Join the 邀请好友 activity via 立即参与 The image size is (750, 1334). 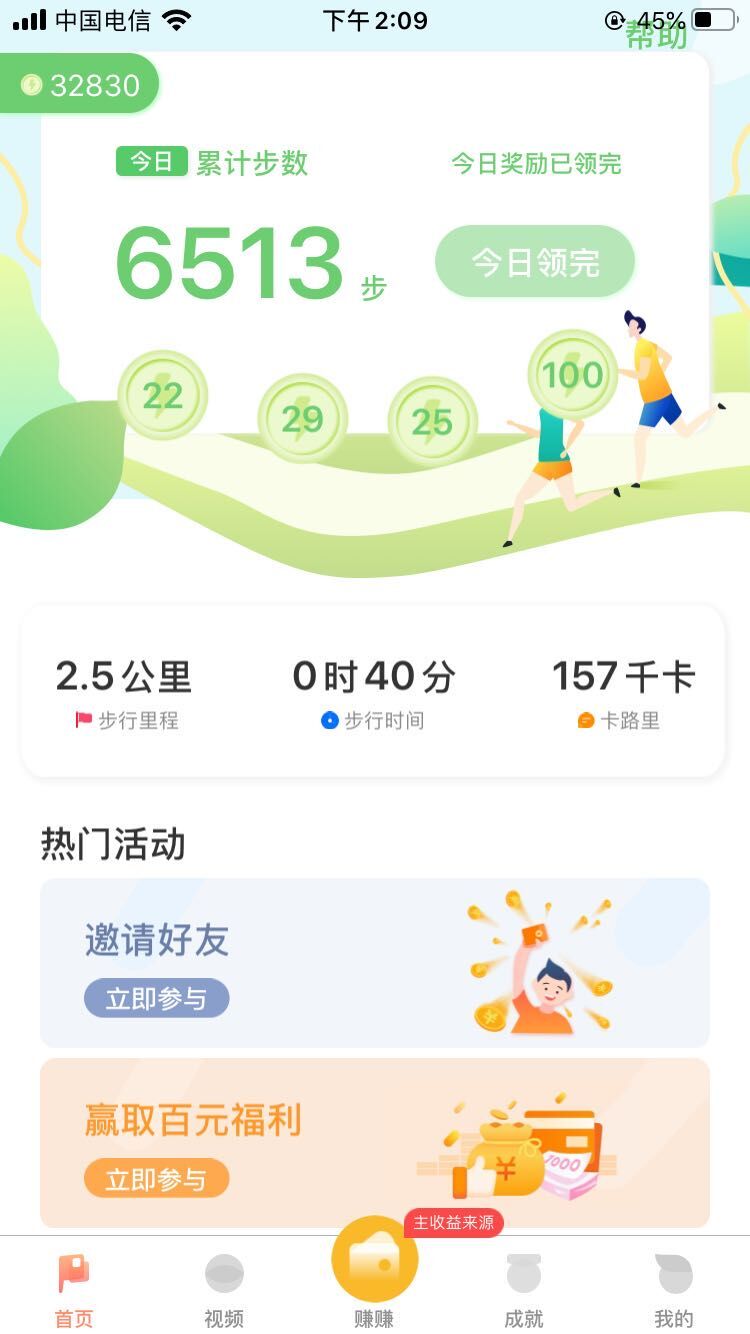tap(157, 998)
